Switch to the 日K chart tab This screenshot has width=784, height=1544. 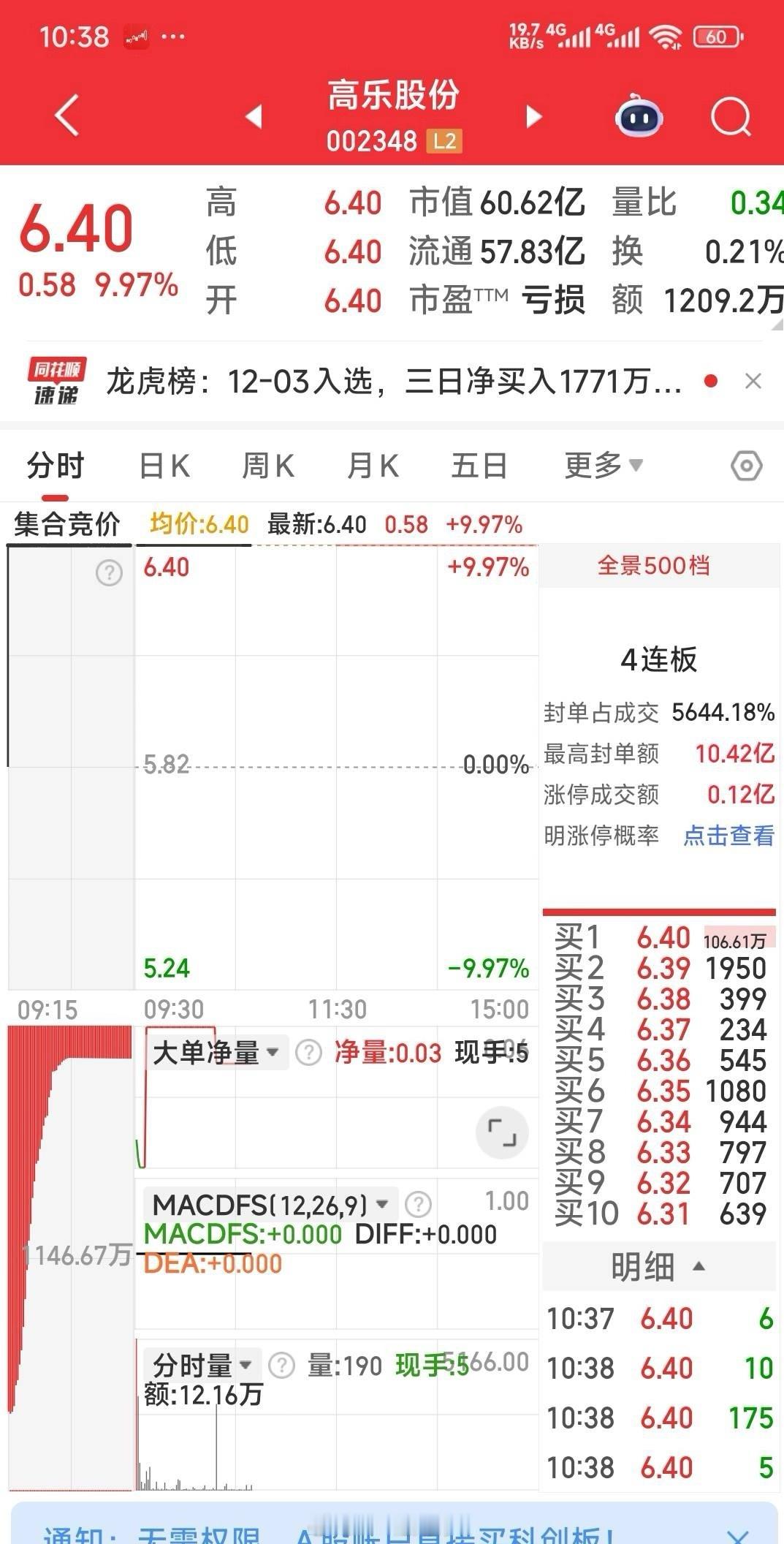coord(164,465)
